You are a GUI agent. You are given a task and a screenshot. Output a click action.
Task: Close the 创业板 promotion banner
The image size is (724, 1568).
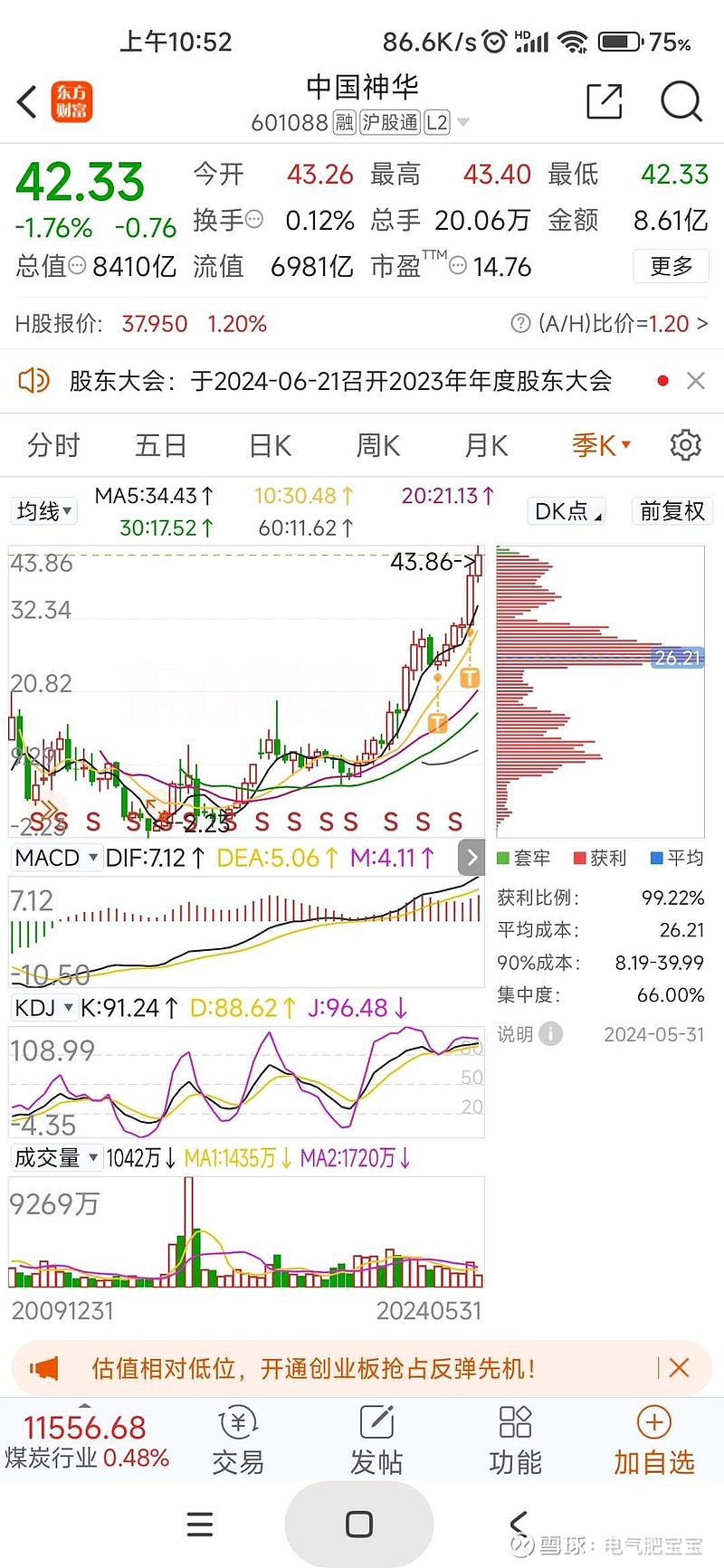(x=679, y=1368)
